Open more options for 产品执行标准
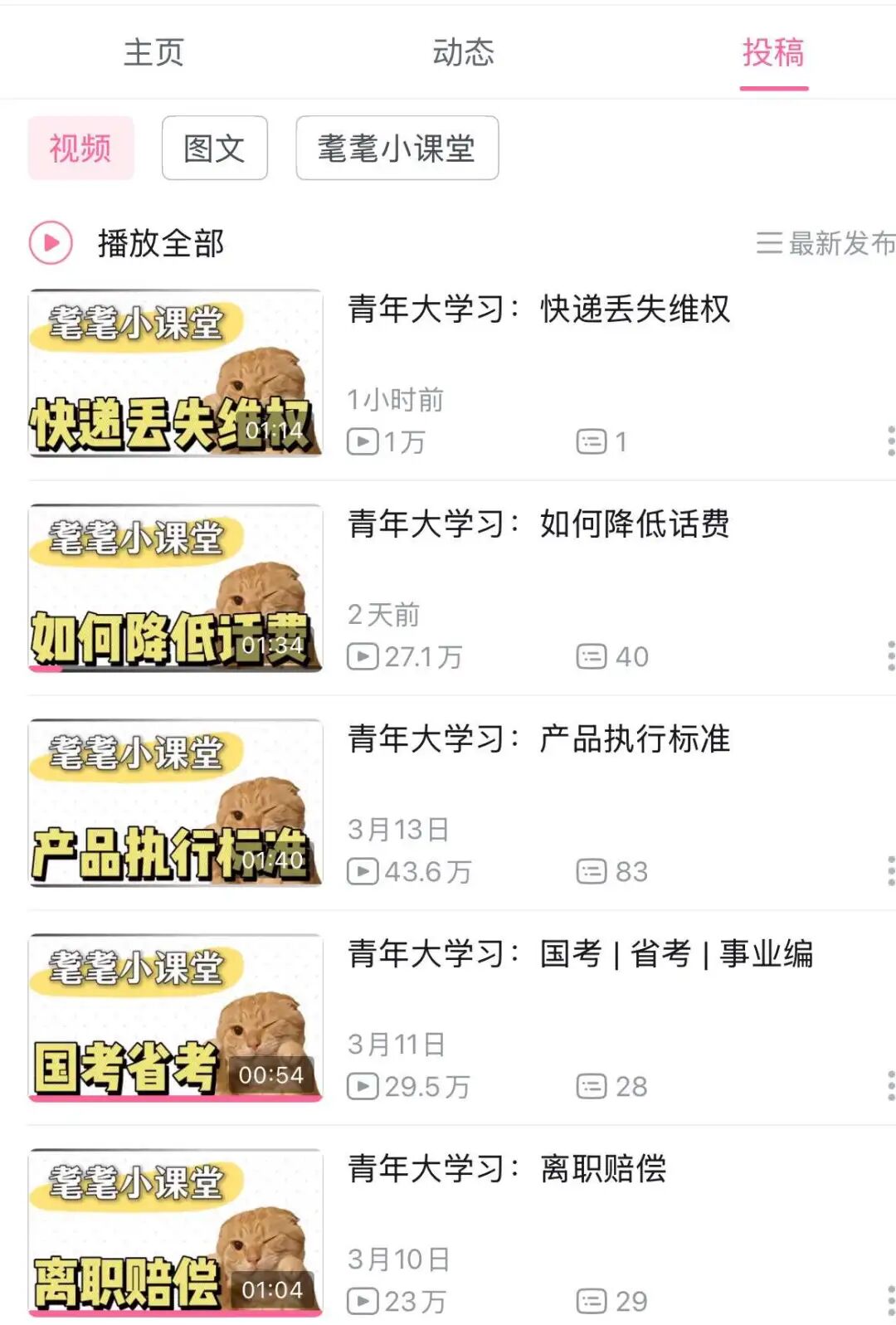This screenshot has width=896, height=1325. tap(890, 871)
